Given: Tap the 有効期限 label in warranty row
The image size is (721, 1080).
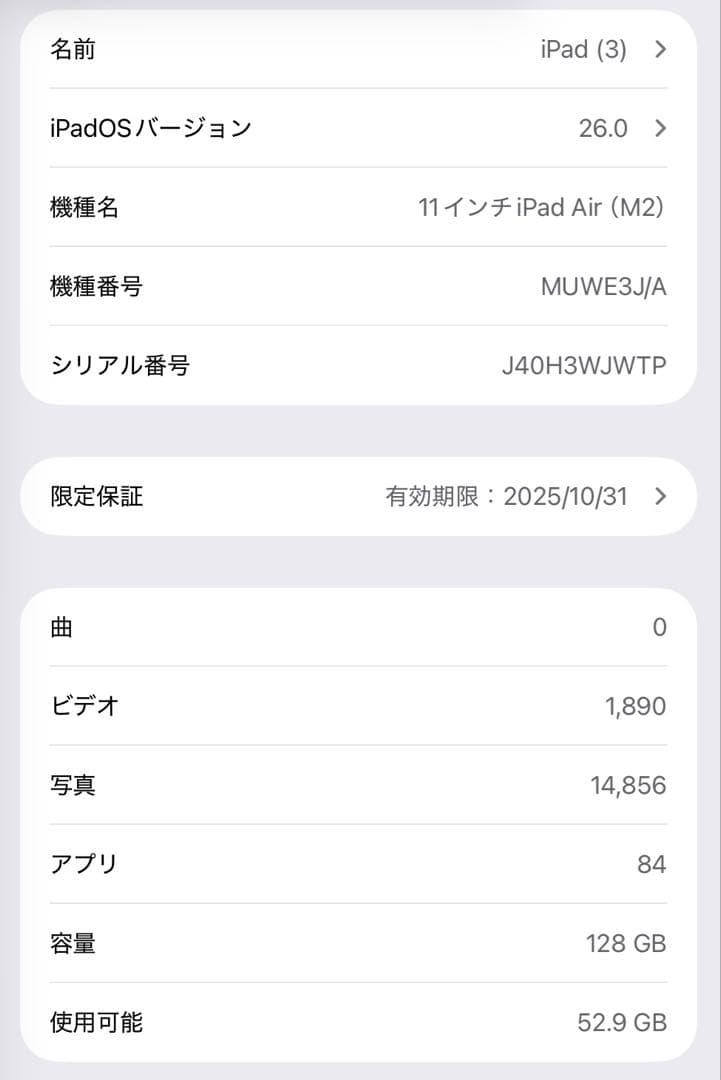Looking at the screenshot, I should [x=421, y=496].
